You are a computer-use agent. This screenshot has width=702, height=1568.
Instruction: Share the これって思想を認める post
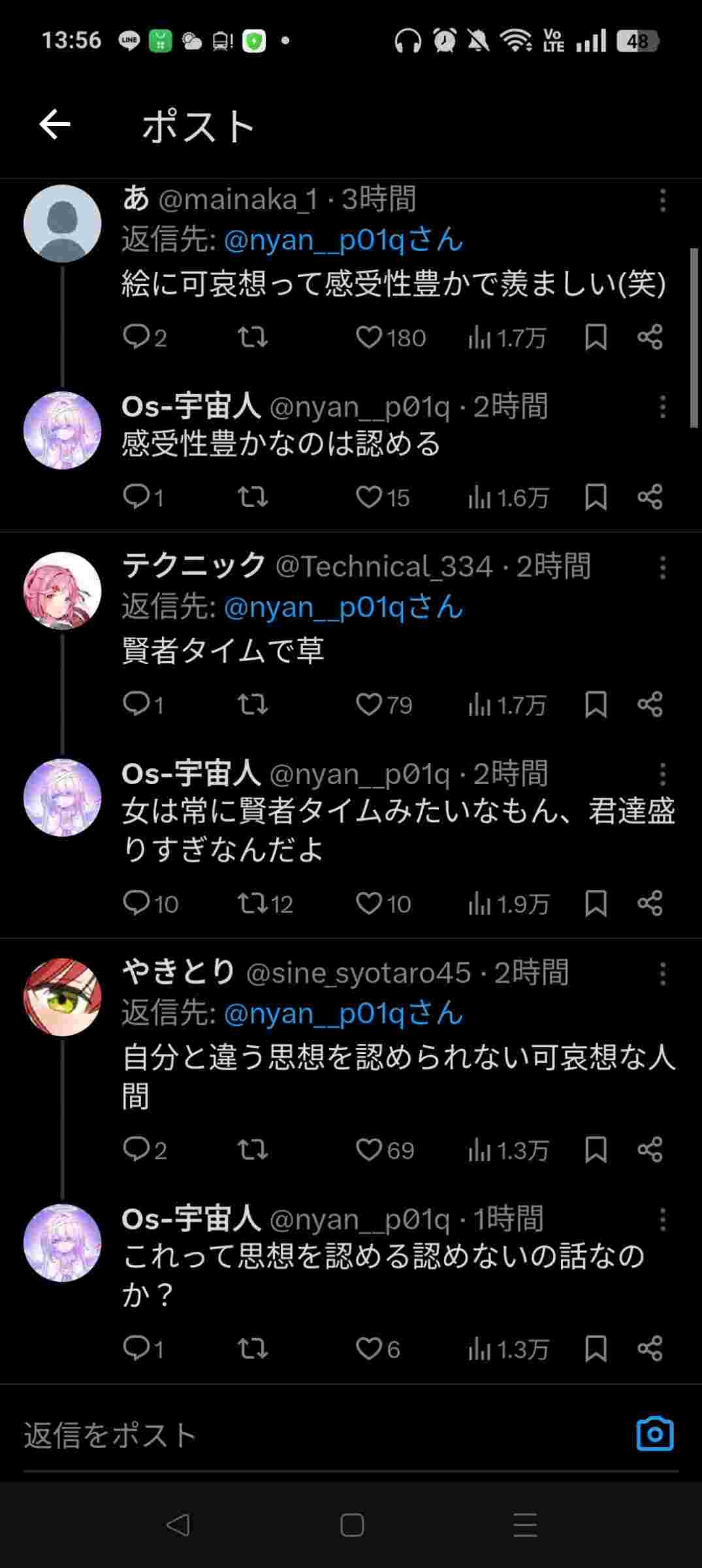tap(650, 1348)
